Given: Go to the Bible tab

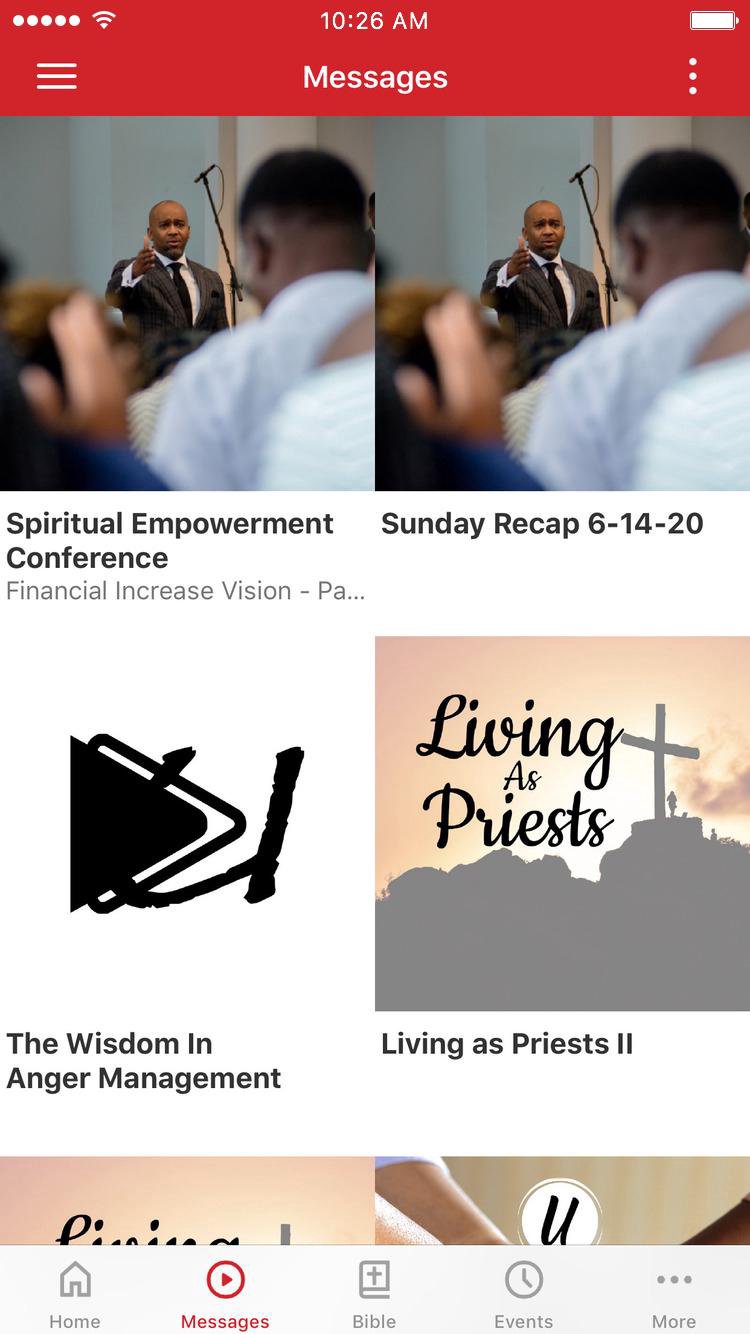Looking at the screenshot, I should click(374, 1294).
